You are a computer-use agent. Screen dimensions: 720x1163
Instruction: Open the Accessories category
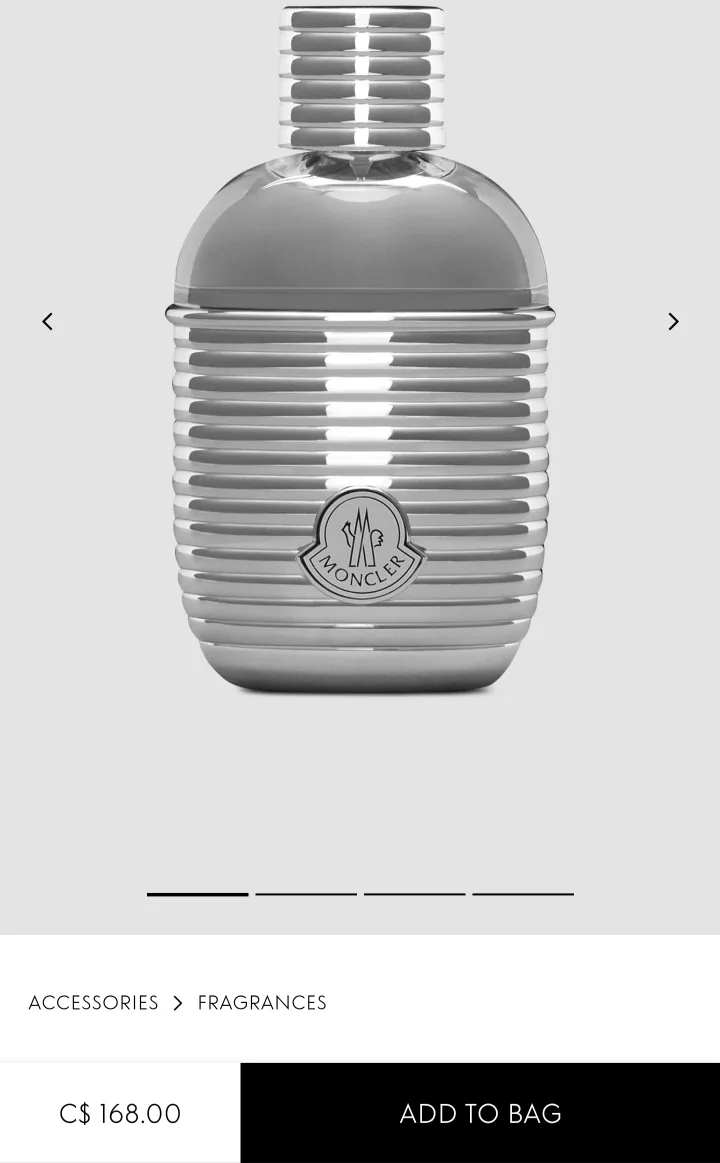[93, 1002]
